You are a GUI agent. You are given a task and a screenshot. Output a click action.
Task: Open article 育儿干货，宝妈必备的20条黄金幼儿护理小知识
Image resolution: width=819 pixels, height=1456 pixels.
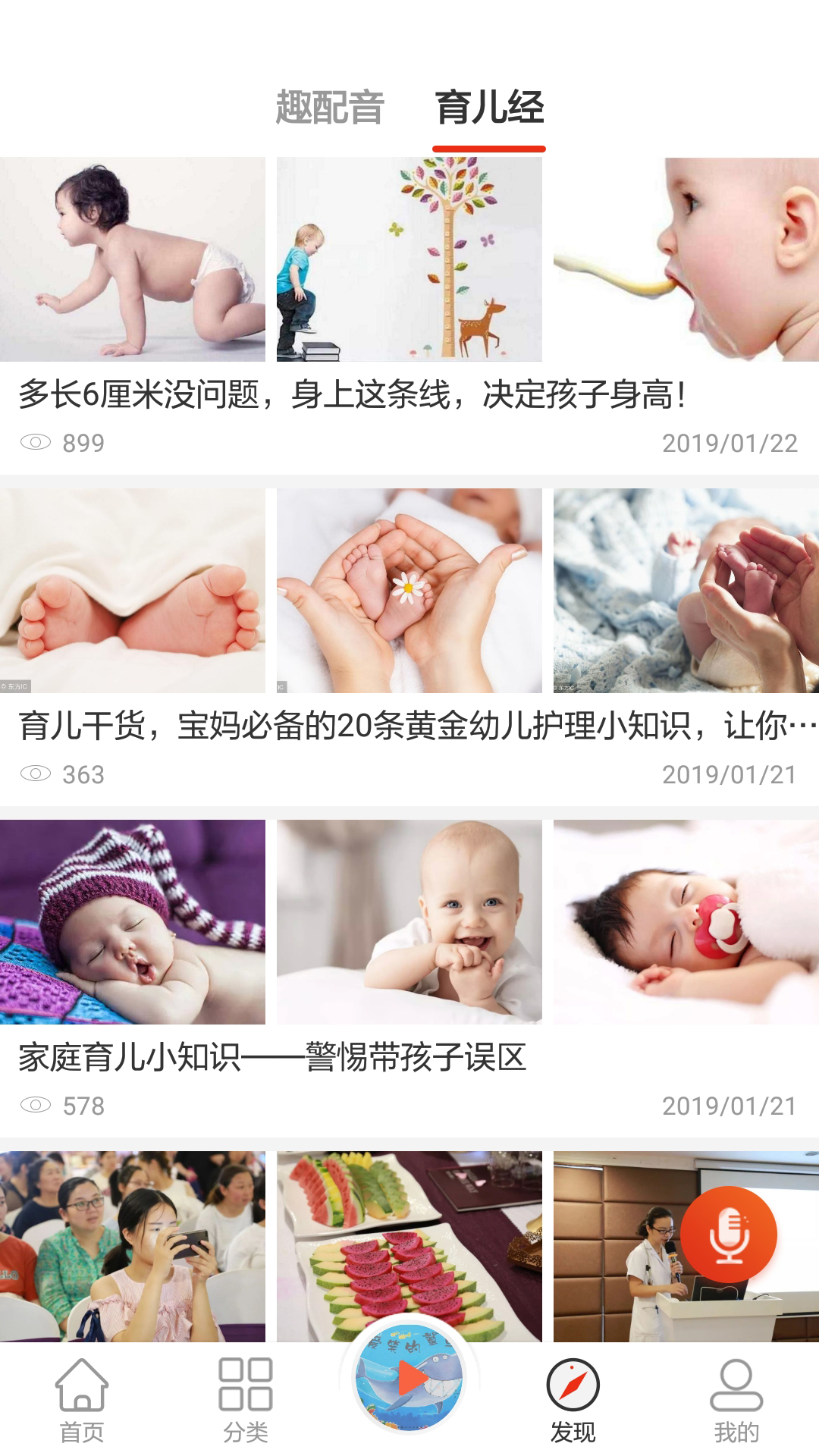(409, 726)
